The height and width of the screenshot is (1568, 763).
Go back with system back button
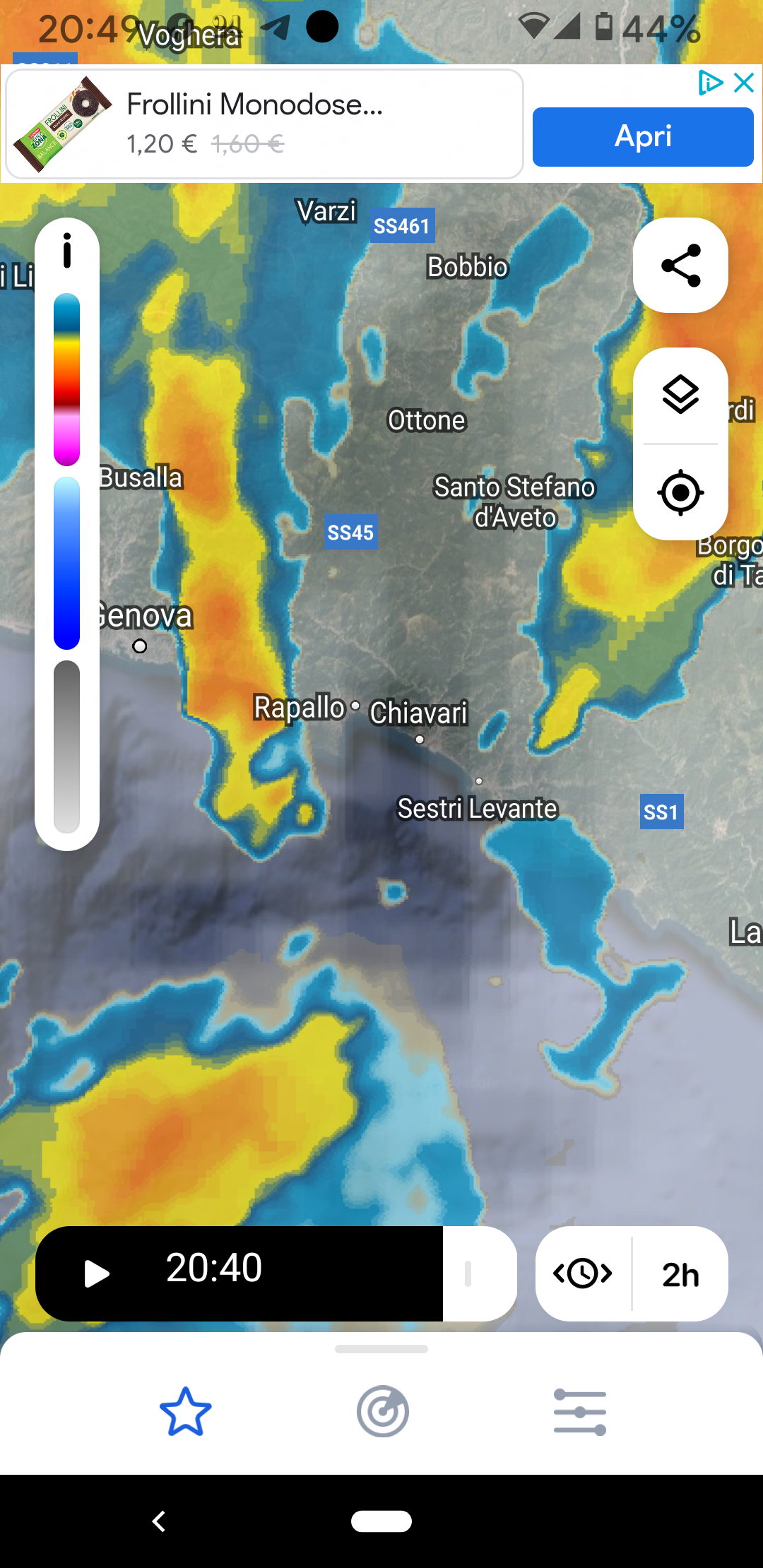[x=160, y=1521]
